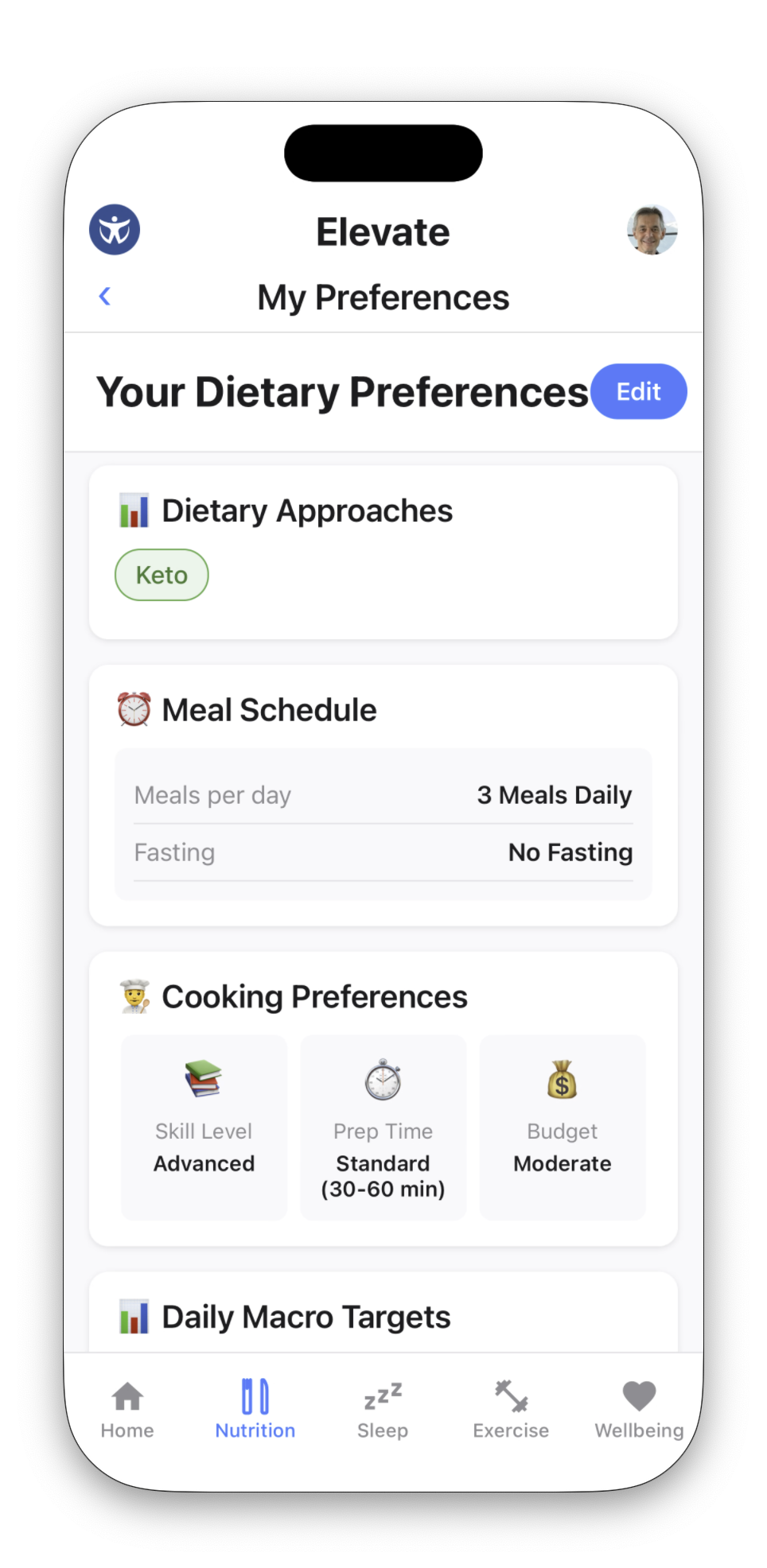The height and width of the screenshot is (1568, 767).
Task: Switch to the Sleep tab
Action: (x=383, y=1407)
